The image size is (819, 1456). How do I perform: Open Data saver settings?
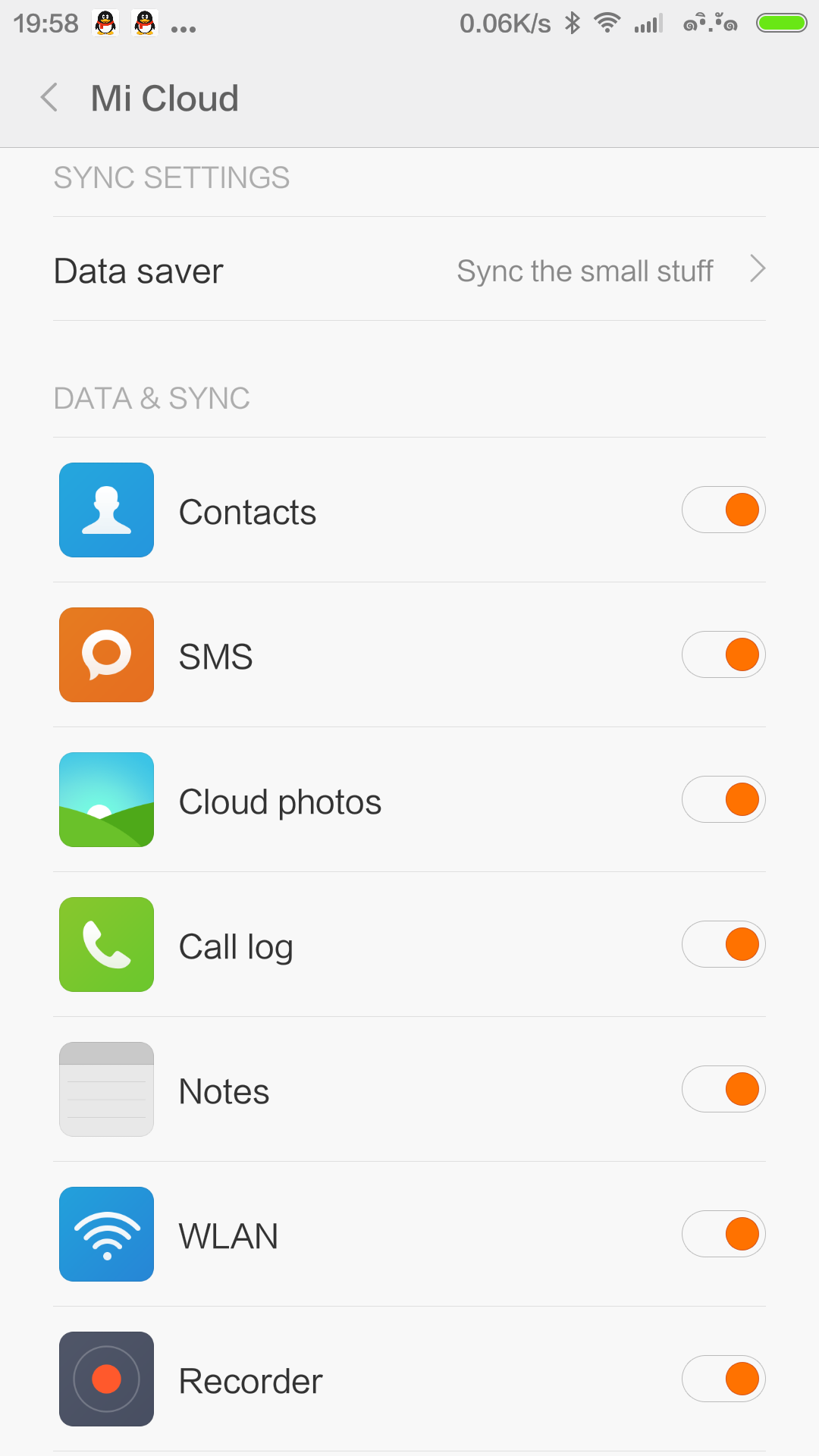tap(409, 269)
